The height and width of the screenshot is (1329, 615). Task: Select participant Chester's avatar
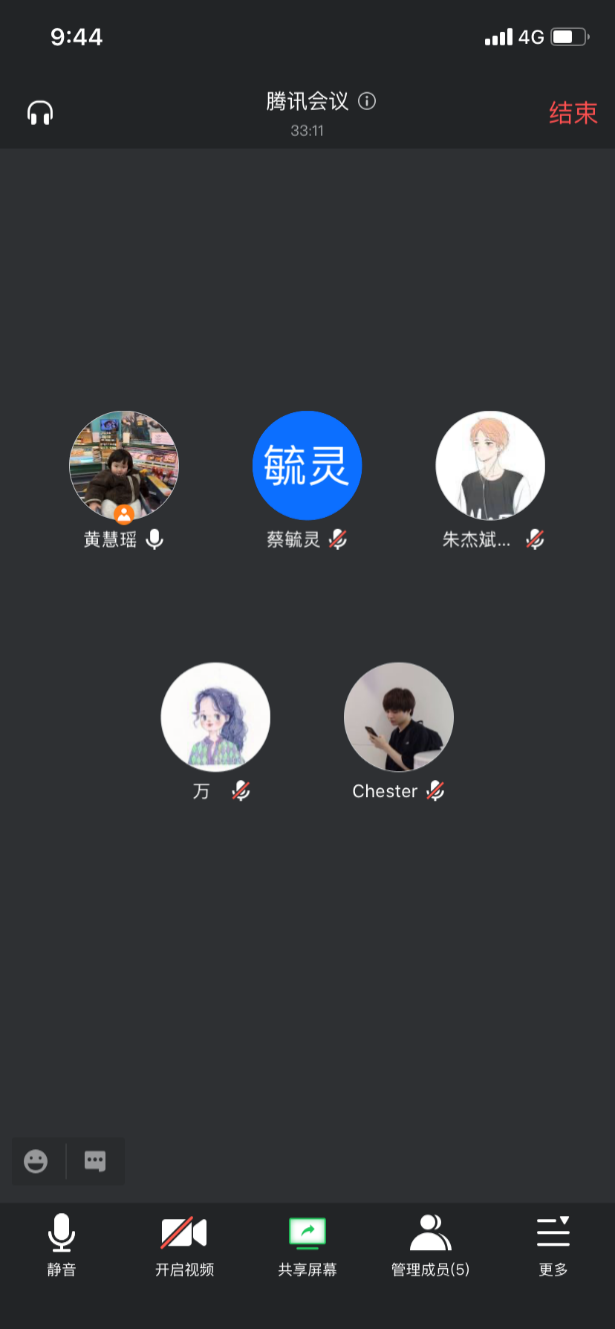tap(399, 717)
